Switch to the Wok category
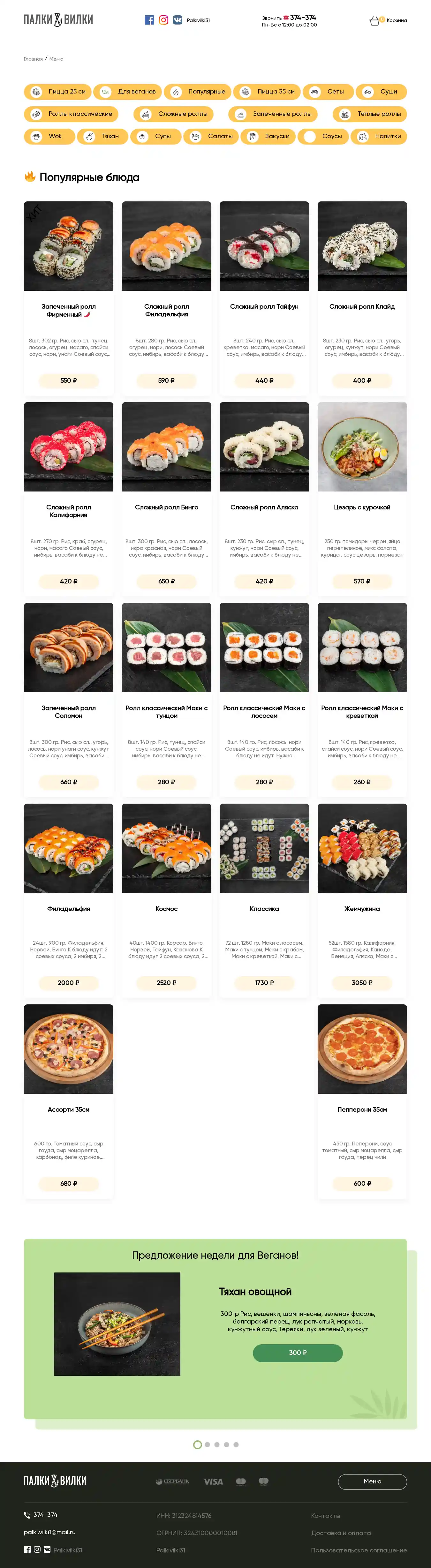The height and width of the screenshot is (1568, 431). click(x=49, y=136)
